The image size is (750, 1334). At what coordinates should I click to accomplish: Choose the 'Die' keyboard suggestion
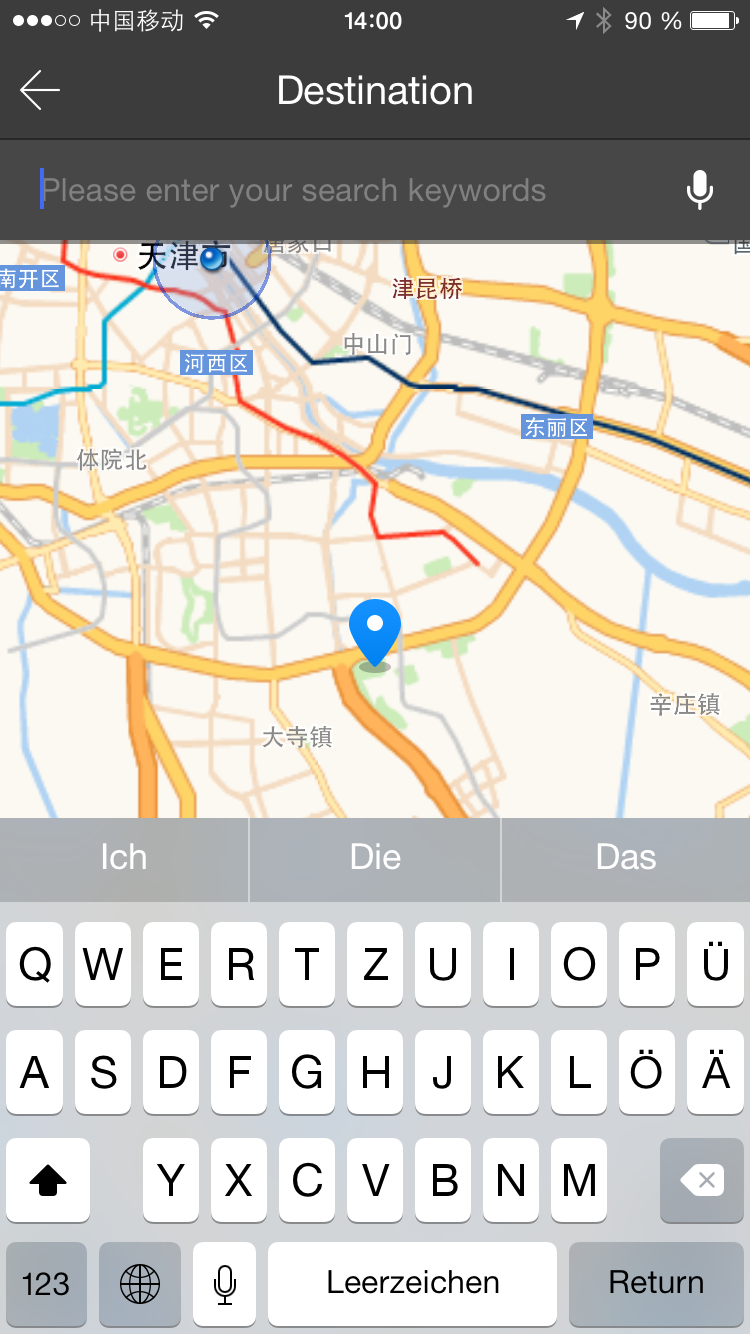click(375, 858)
